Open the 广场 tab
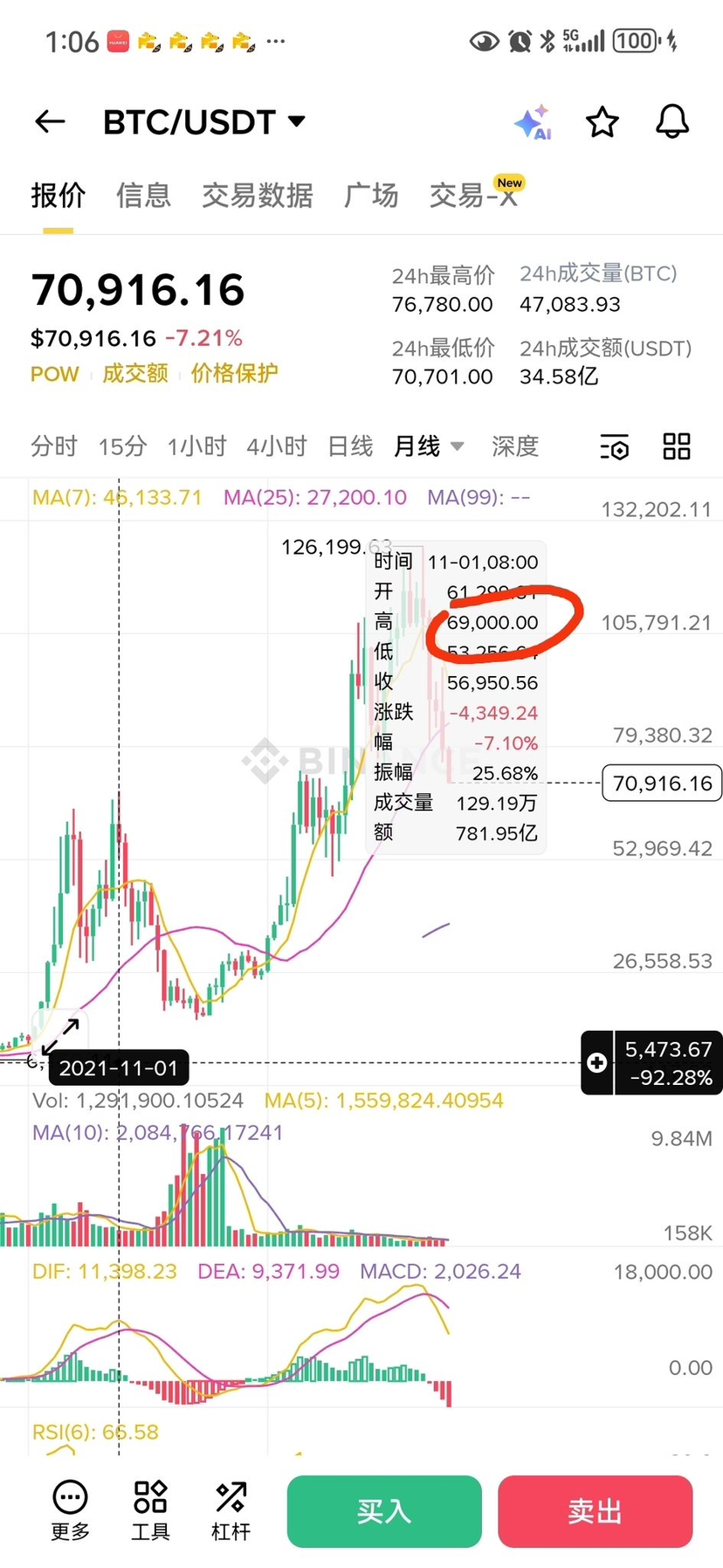 click(371, 196)
